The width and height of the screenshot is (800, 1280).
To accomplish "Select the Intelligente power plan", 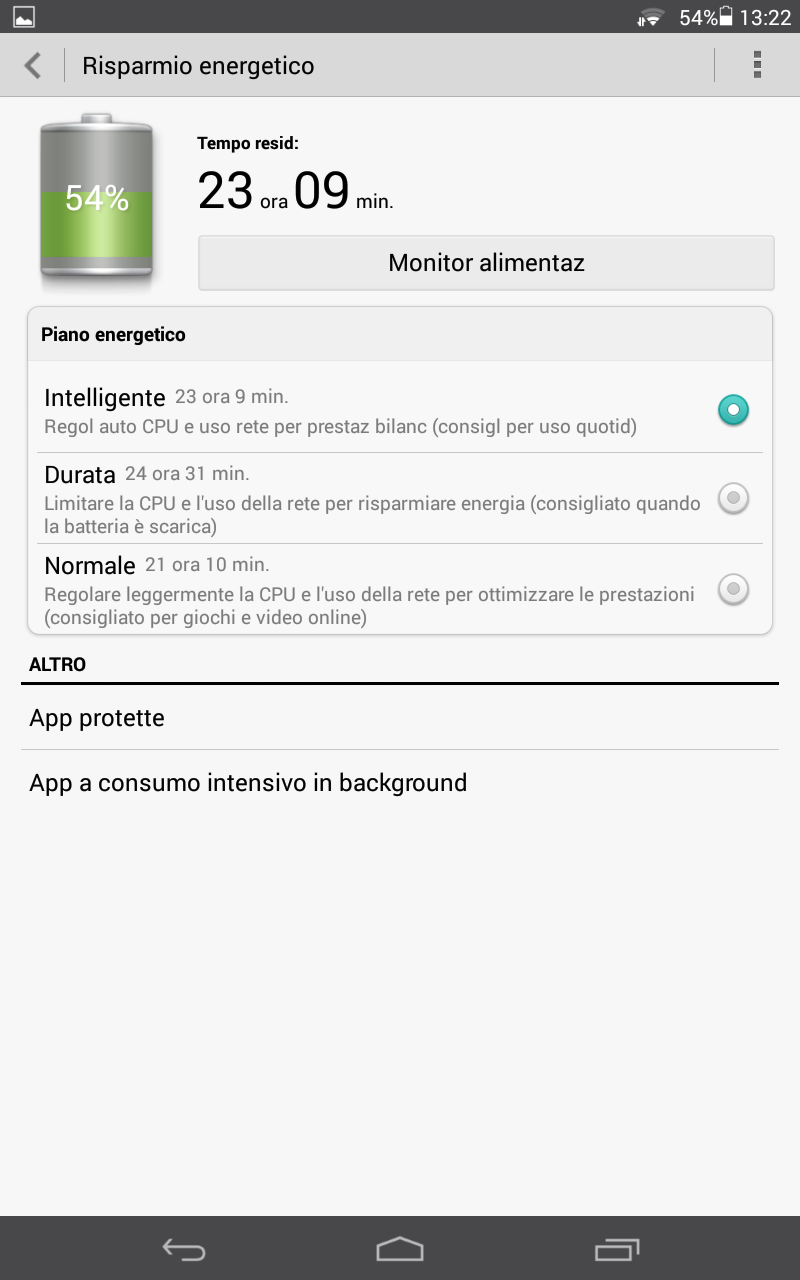I will (x=733, y=409).
